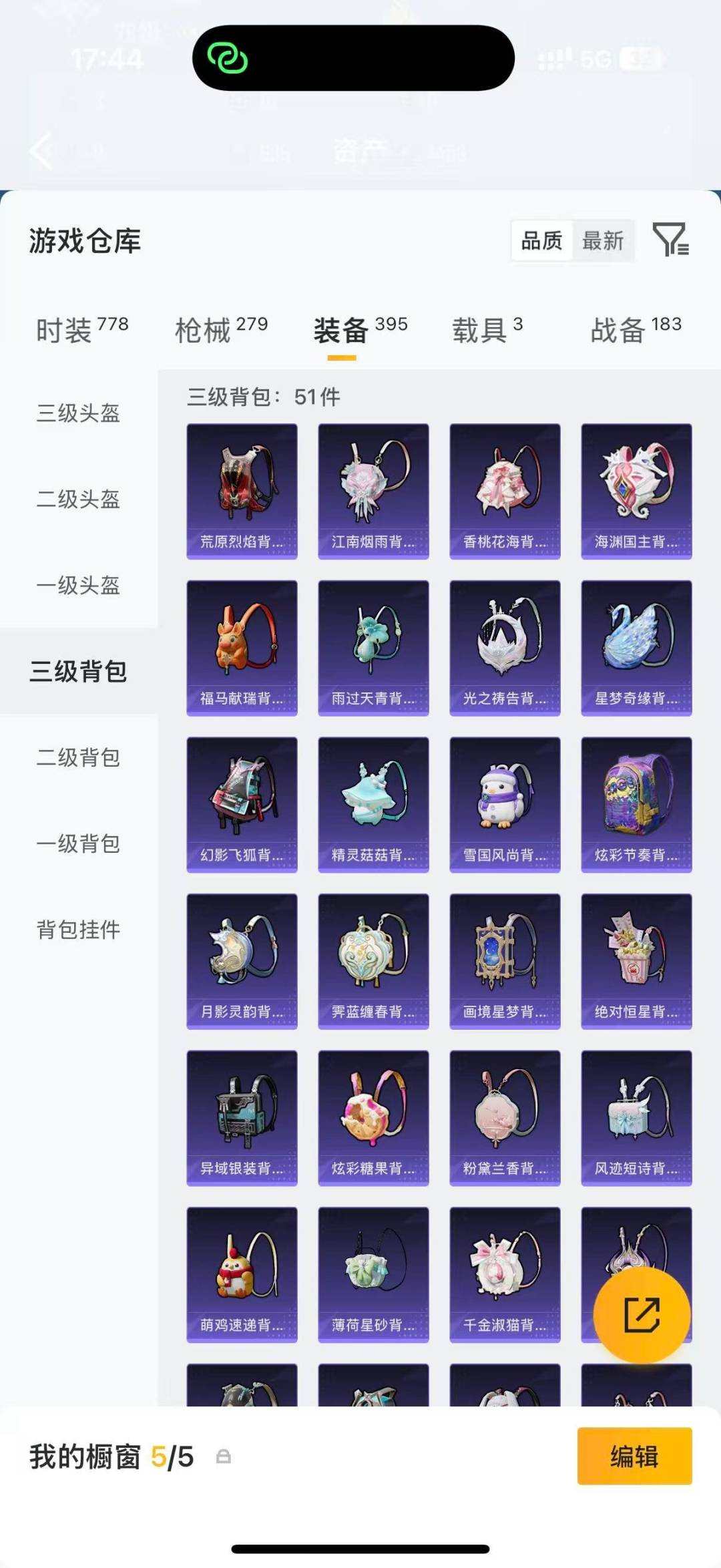Select 品质 sorting option
This screenshot has width=721, height=1568.
tap(542, 242)
